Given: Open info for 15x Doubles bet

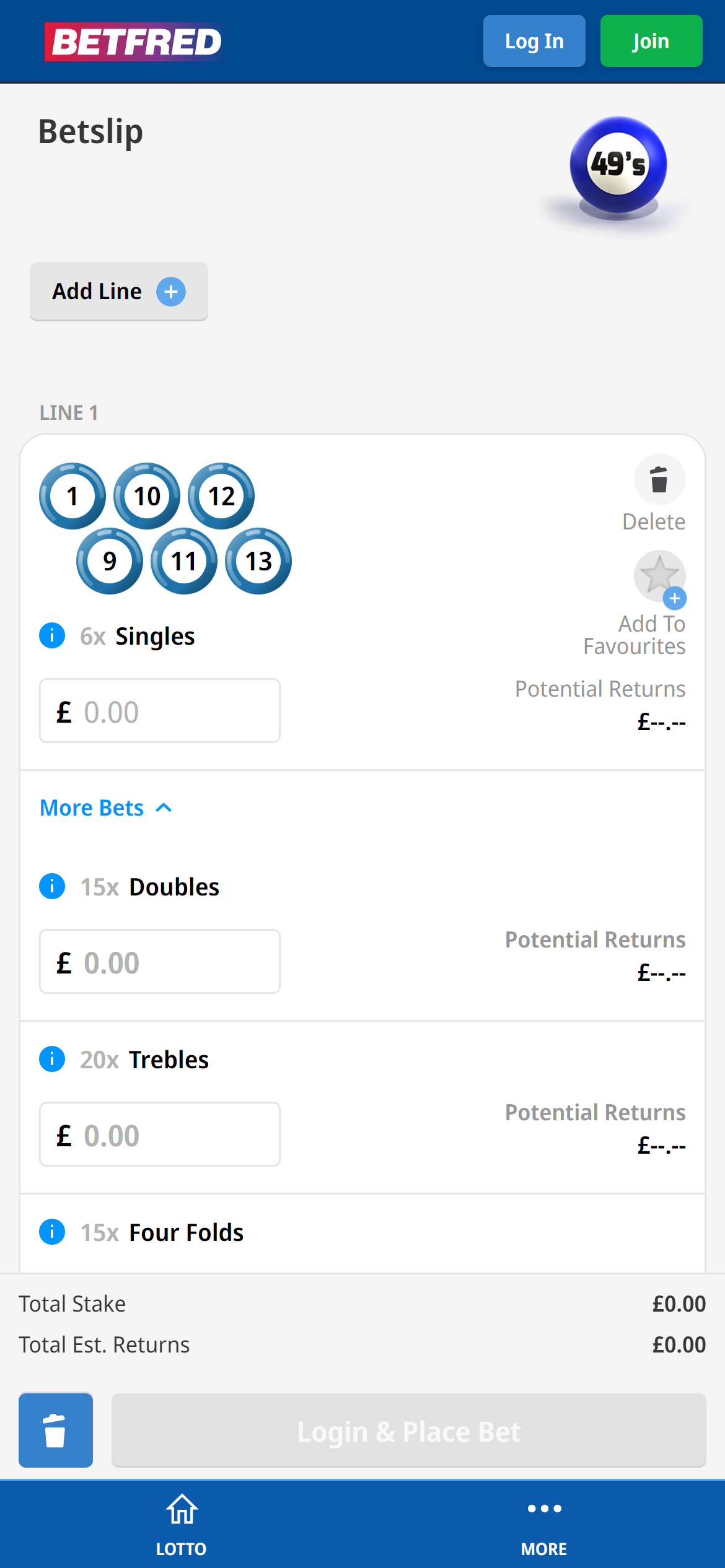Looking at the screenshot, I should click(52, 886).
